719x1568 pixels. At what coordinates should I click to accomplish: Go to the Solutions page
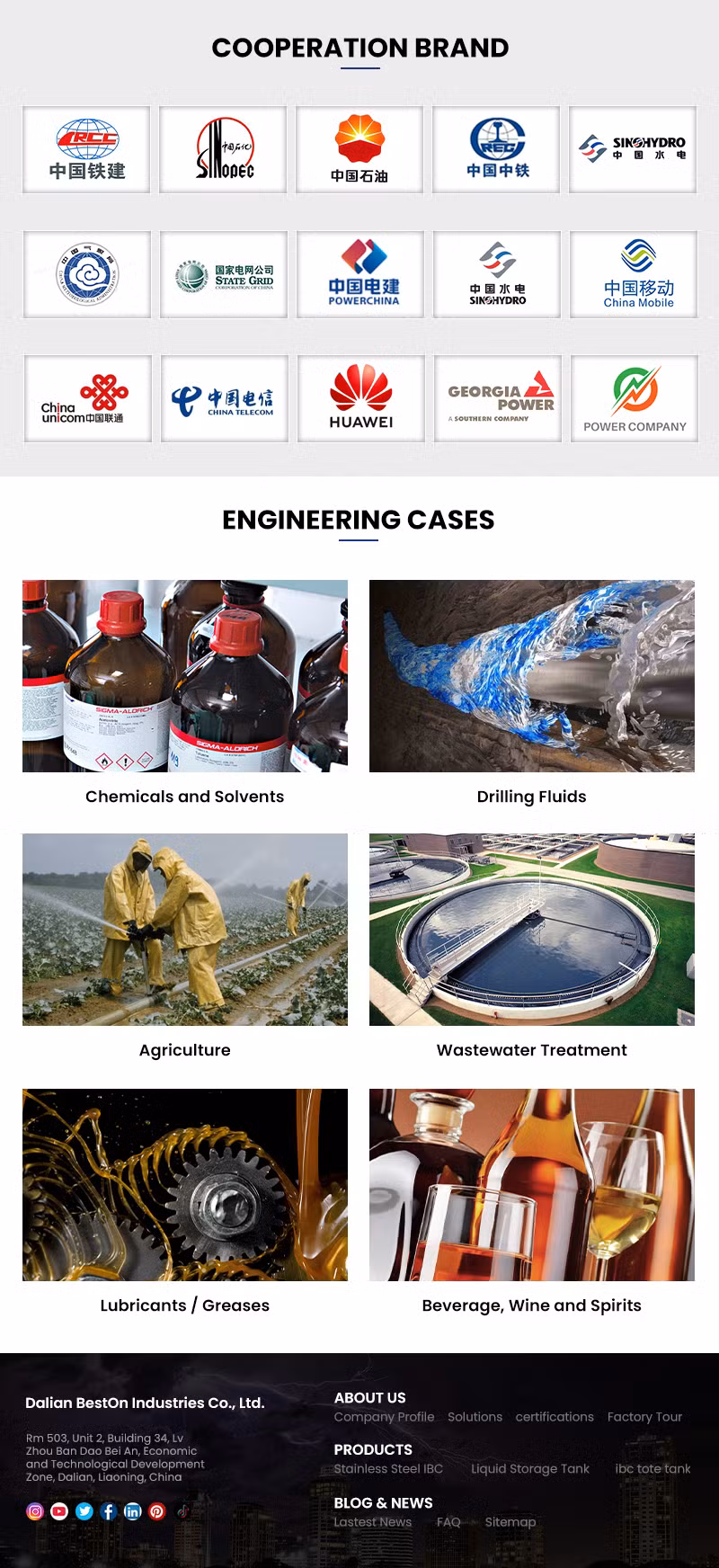[475, 1417]
